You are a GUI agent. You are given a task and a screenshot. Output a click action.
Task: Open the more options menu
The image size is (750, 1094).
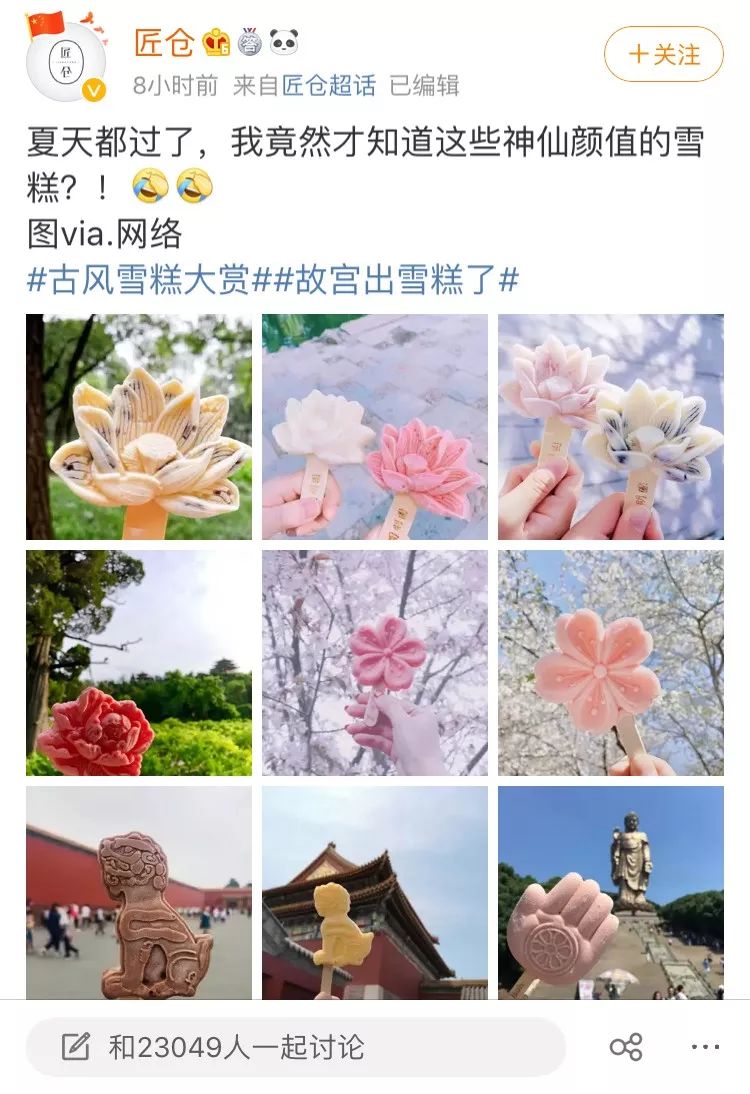(x=705, y=1047)
